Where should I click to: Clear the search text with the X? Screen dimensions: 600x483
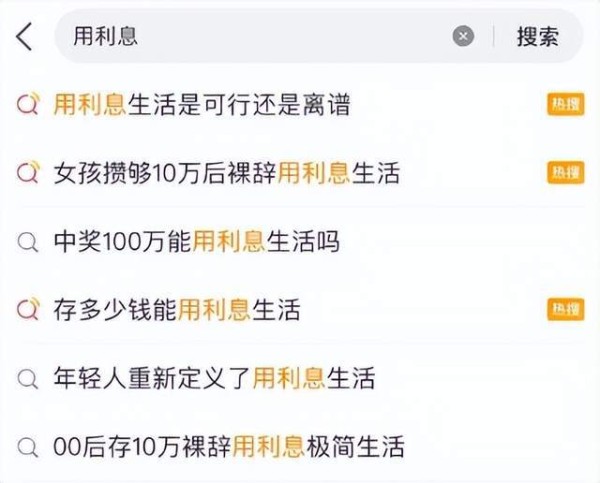point(463,37)
